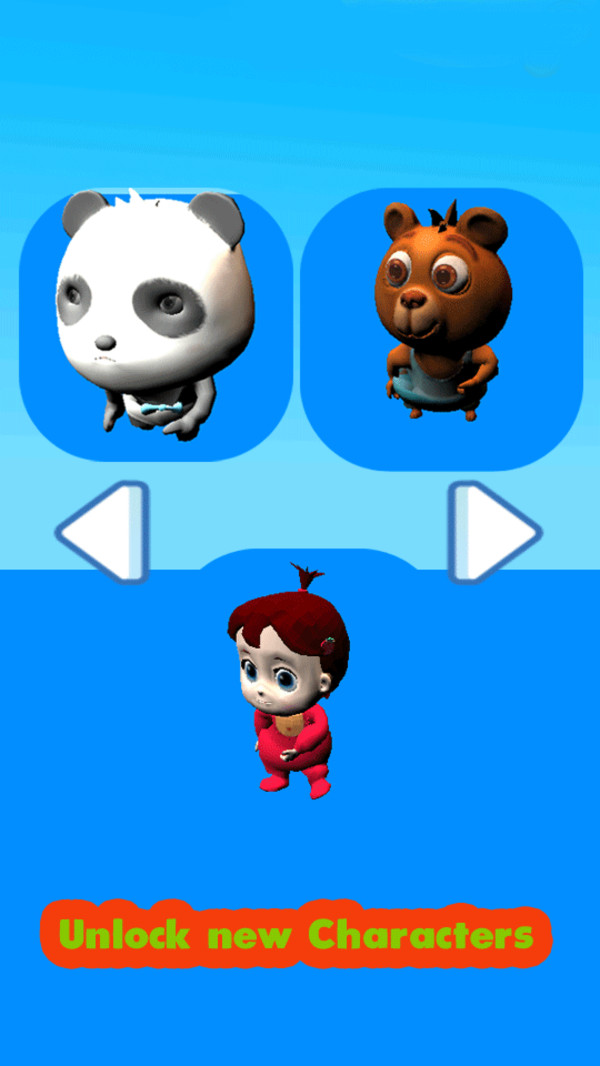This screenshot has width=600, height=1066.
Task: Tap the left arrow to see previous characters
Action: [104, 531]
